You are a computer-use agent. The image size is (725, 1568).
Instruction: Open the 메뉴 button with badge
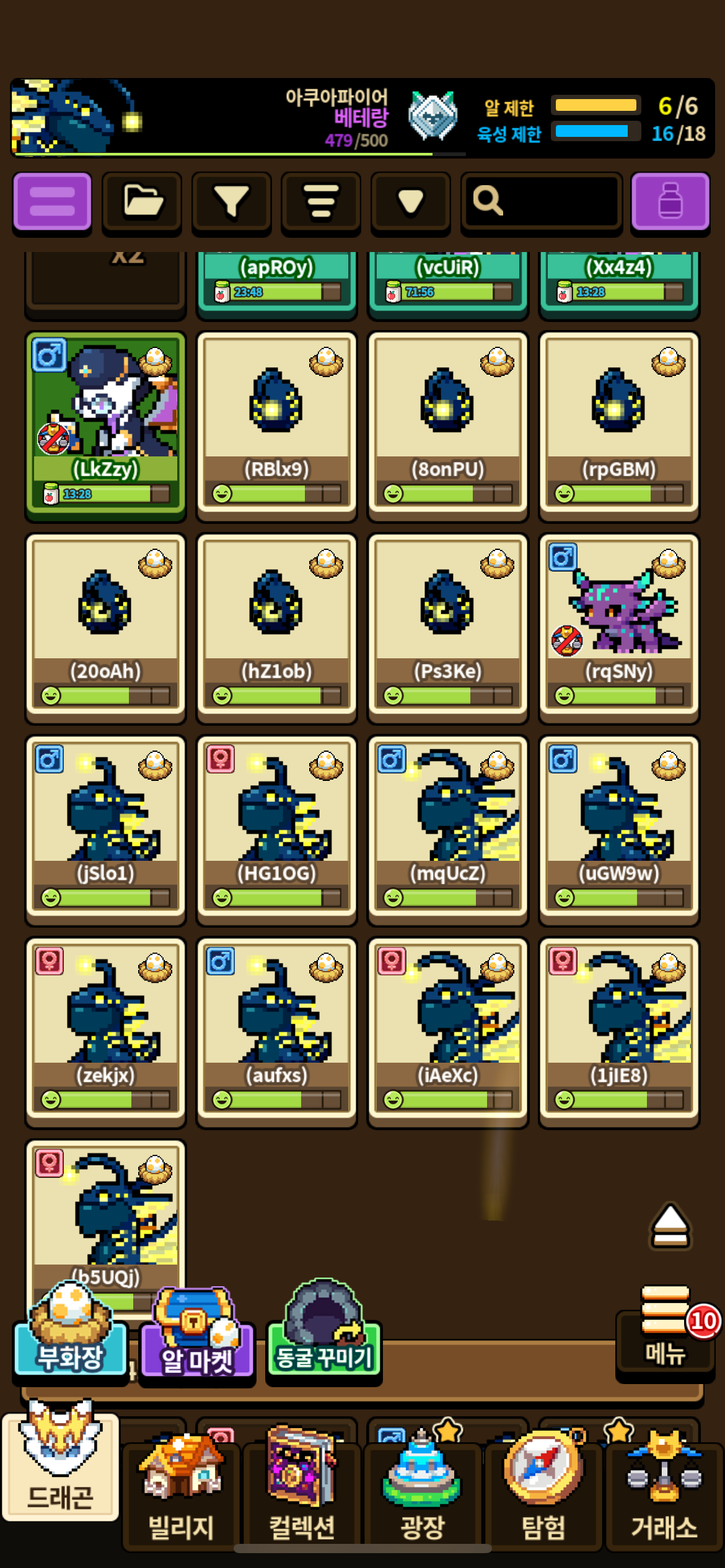tap(665, 1331)
